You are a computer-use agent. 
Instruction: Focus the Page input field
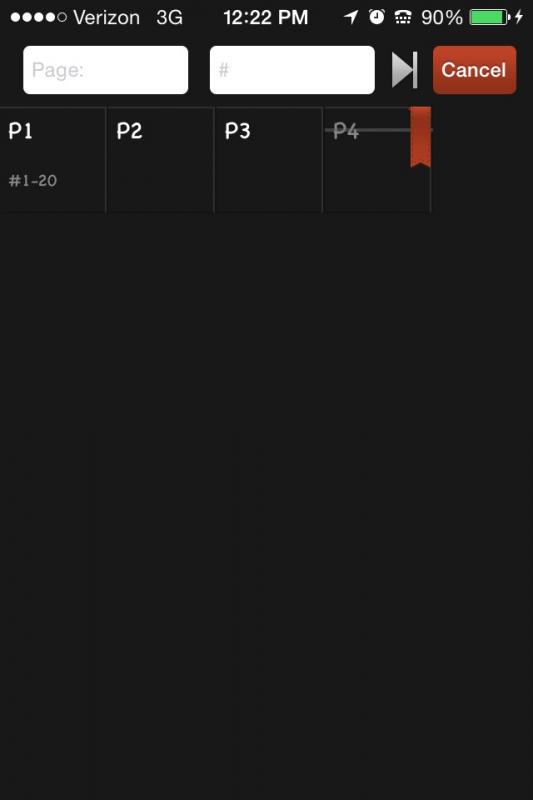tap(106, 70)
